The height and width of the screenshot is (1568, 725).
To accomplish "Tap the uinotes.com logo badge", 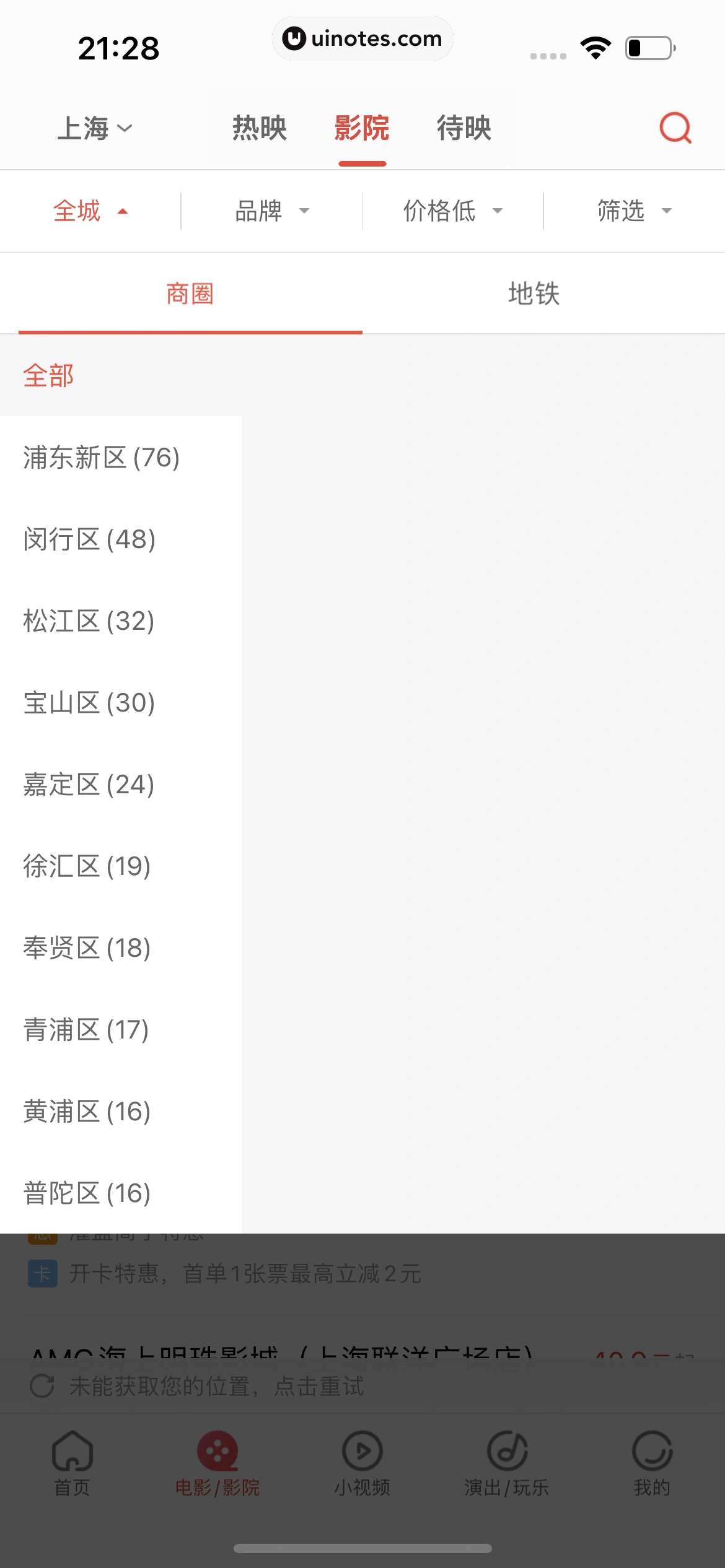I will [362, 38].
